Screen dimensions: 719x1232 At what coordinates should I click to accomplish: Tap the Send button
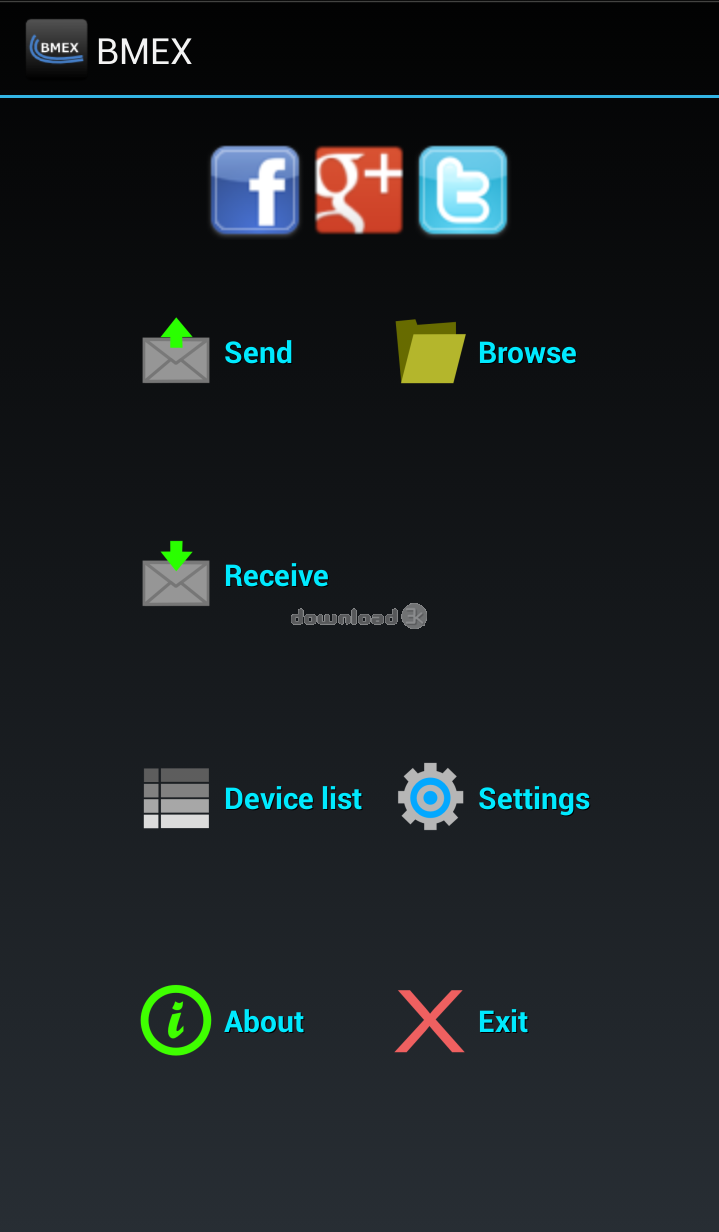click(217, 352)
